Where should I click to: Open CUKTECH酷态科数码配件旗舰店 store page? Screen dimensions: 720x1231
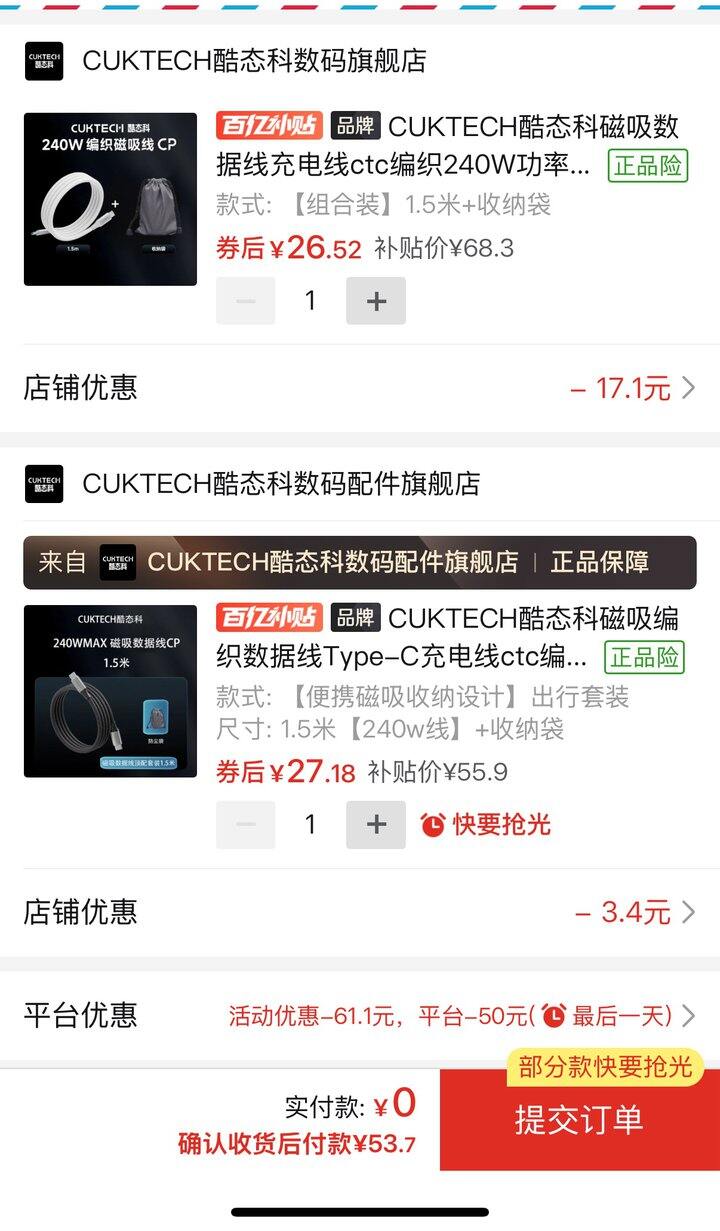[x=280, y=484]
